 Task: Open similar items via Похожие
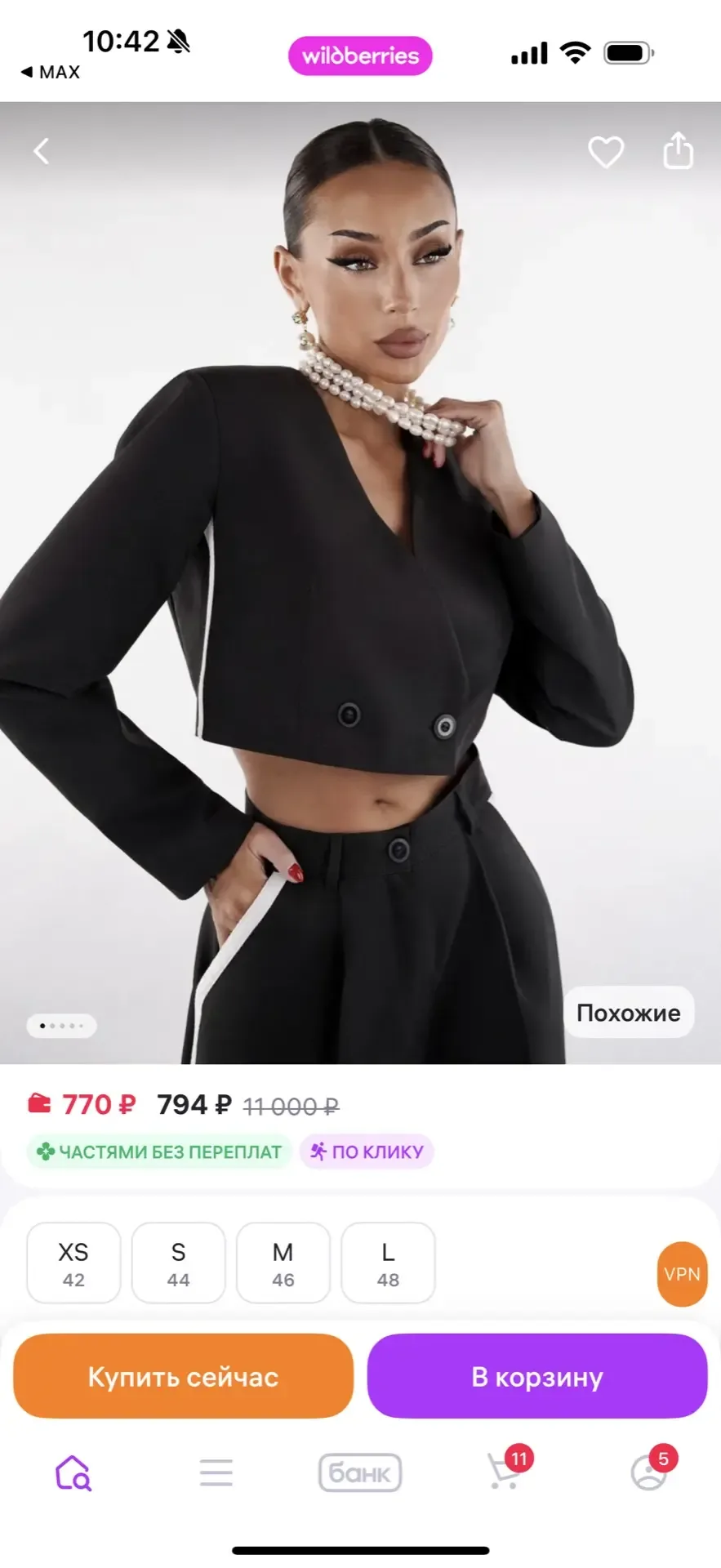click(628, 1013)
